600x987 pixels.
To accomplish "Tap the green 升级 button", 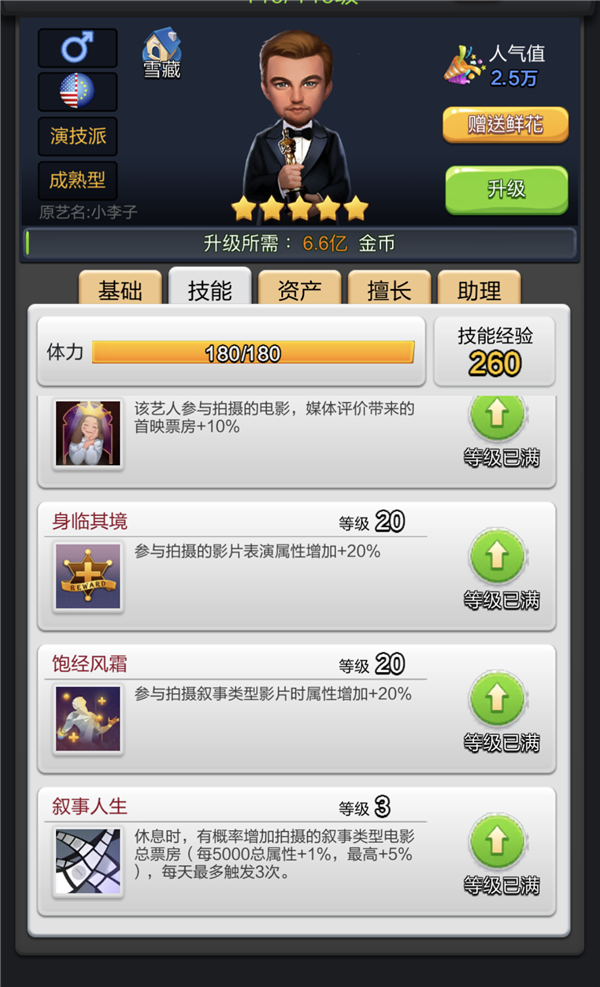I will (x=507, y=189).
